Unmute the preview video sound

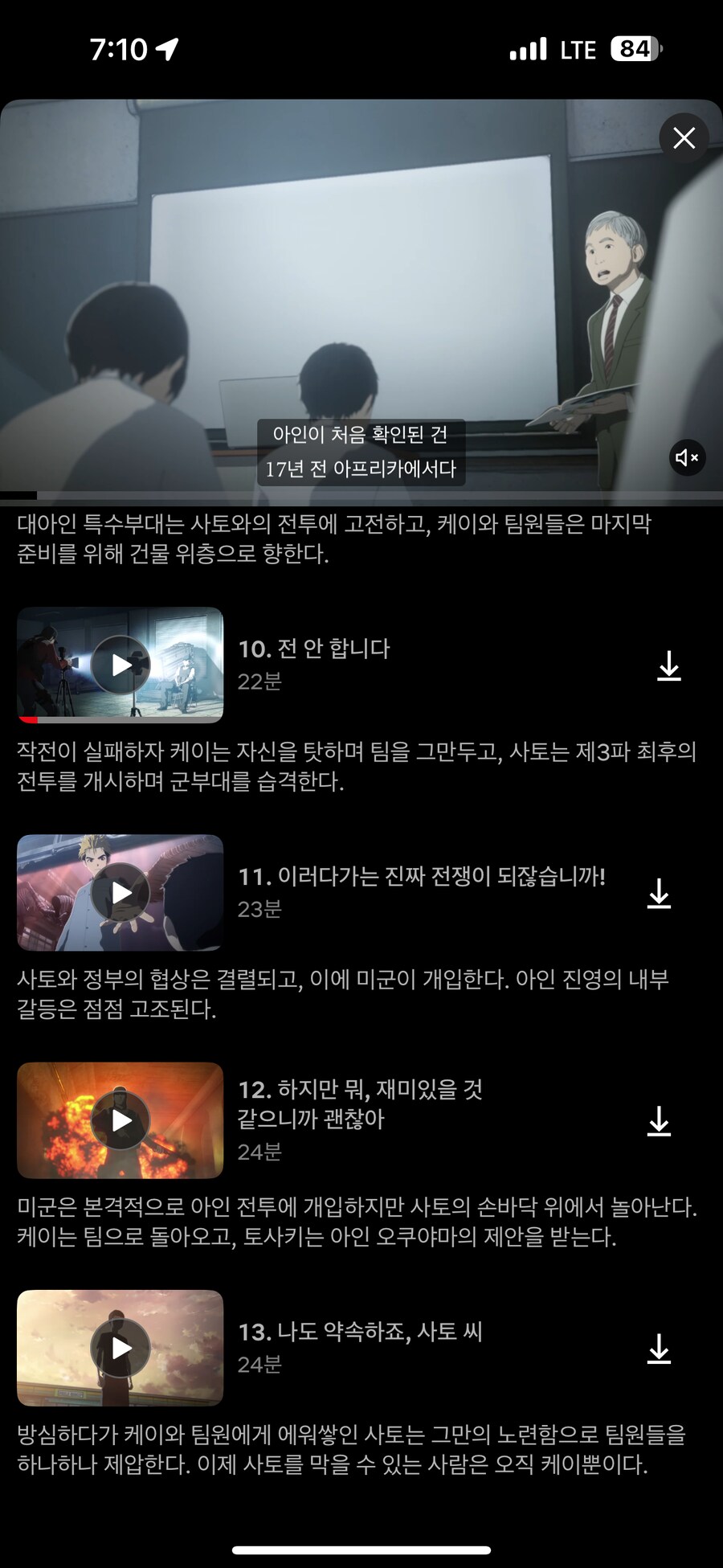click(687, 457)
